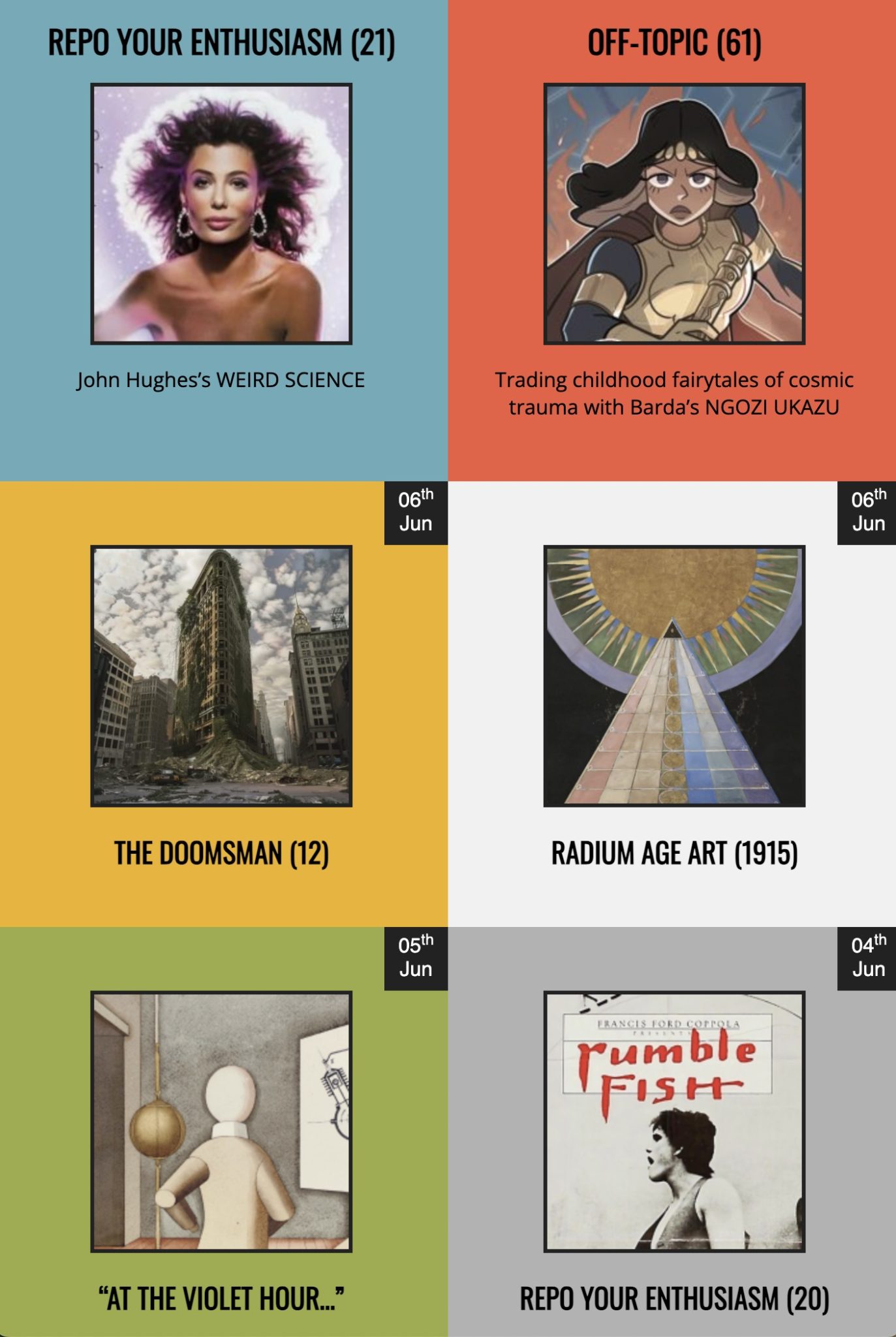The image size is (896, 1337).
Task: Open Repo Your Enthusiasm (20) post
Action: (674, 1299)
